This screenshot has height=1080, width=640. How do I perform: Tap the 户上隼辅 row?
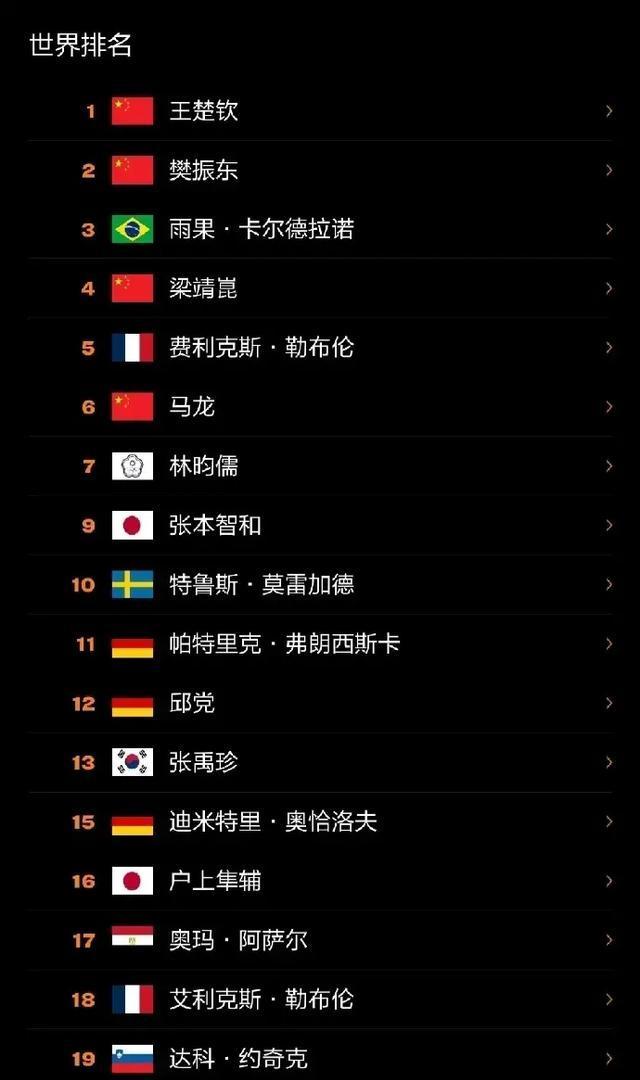pyautogui.click(x=320, y=881)
